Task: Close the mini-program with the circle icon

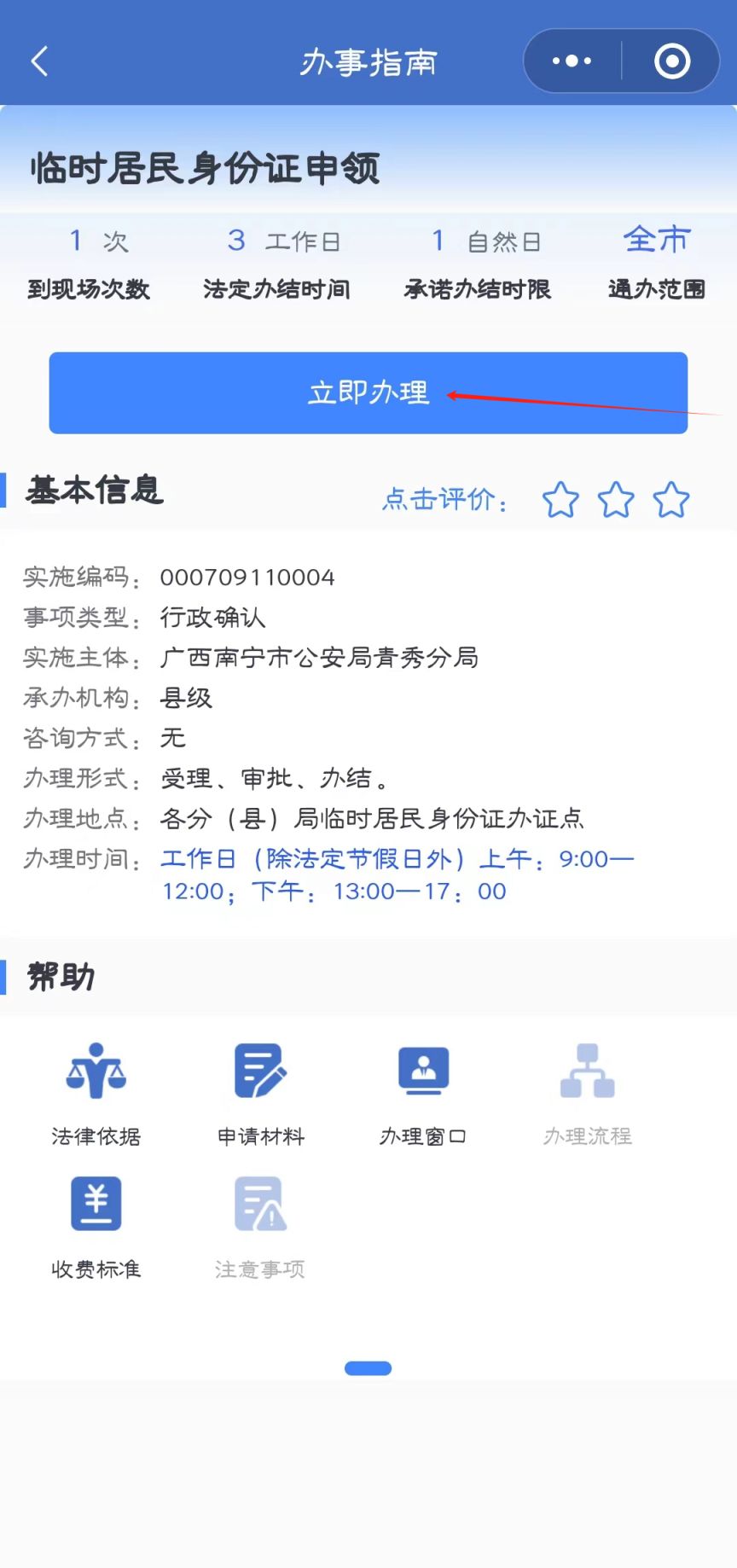Action: (x=671, y=61)
